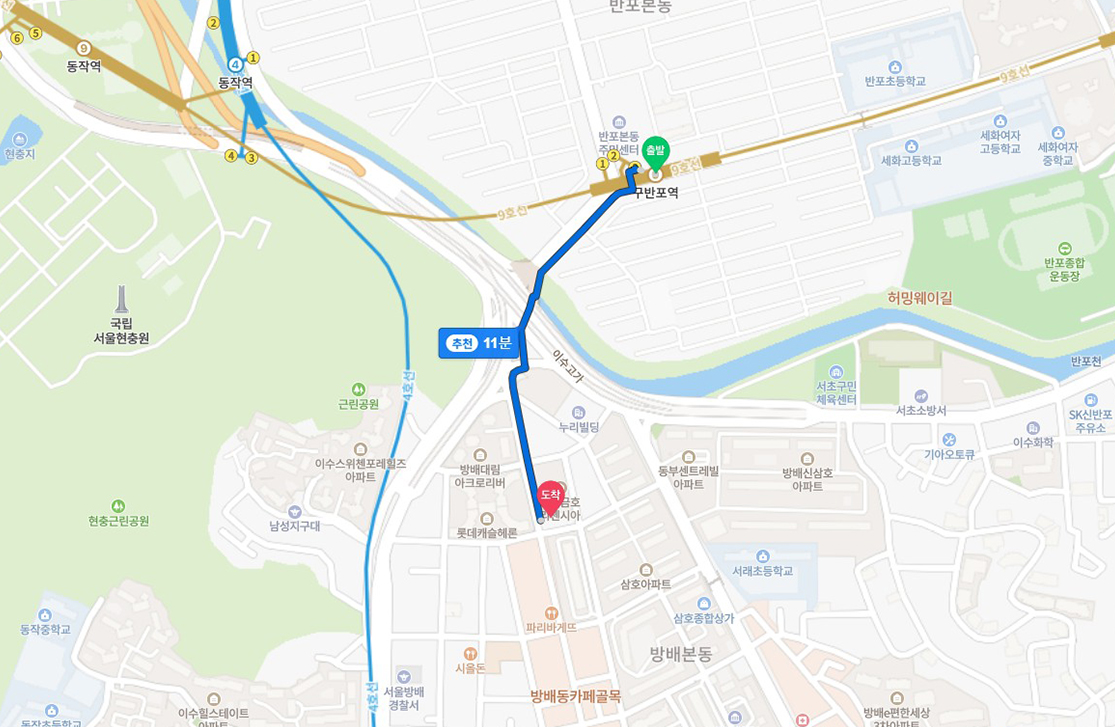Image resolution: width=1115 pixels, height=727 pixels.
Task: Open 동작역 line 4 station marker
Action: (x=236, y=64)
